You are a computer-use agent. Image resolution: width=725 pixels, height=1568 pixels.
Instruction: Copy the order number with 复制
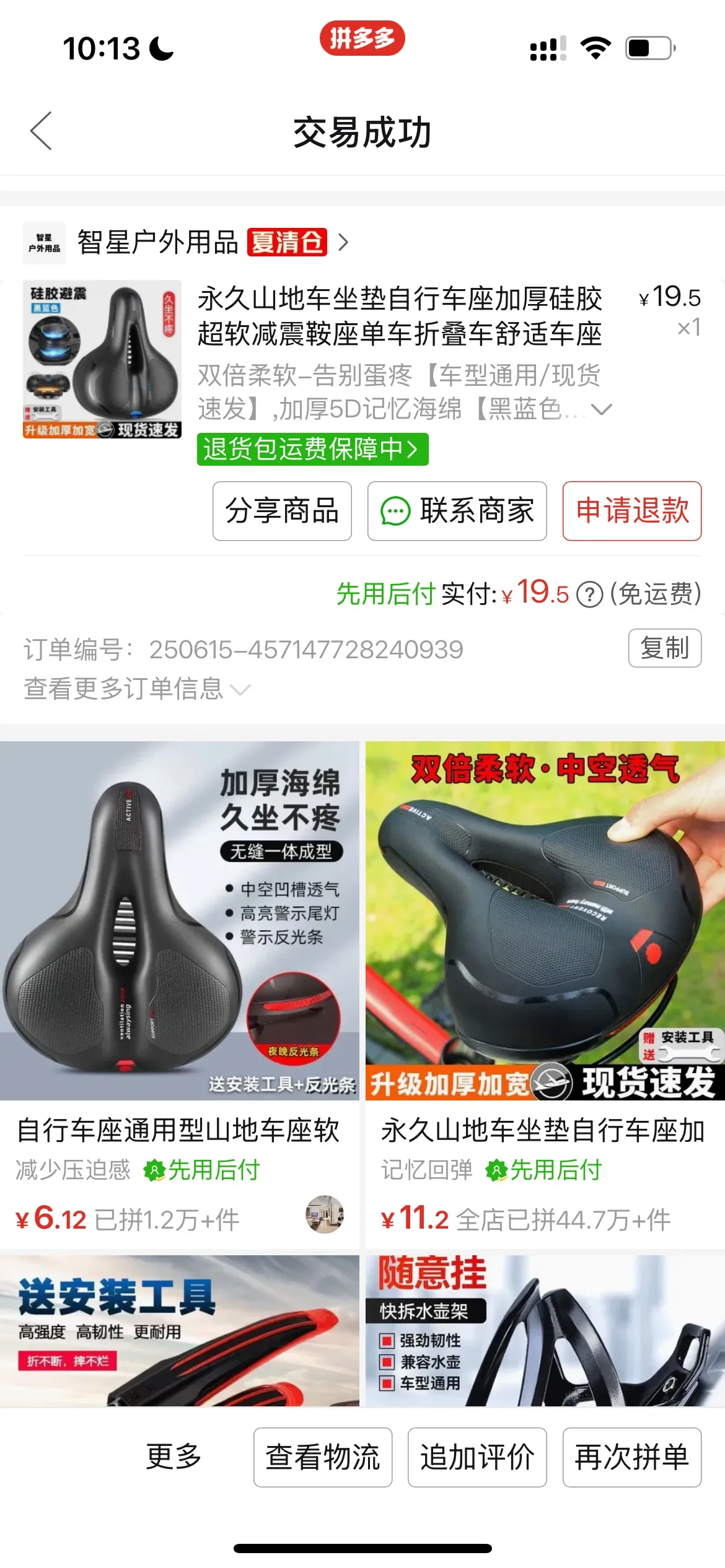tap(665, 648)
